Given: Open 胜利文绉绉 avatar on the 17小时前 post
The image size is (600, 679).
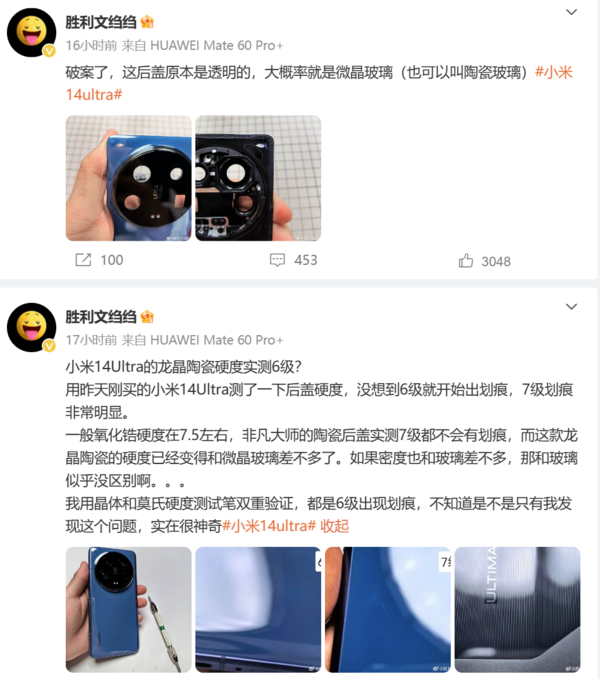Looking at the screenshot, I should 31,327.
